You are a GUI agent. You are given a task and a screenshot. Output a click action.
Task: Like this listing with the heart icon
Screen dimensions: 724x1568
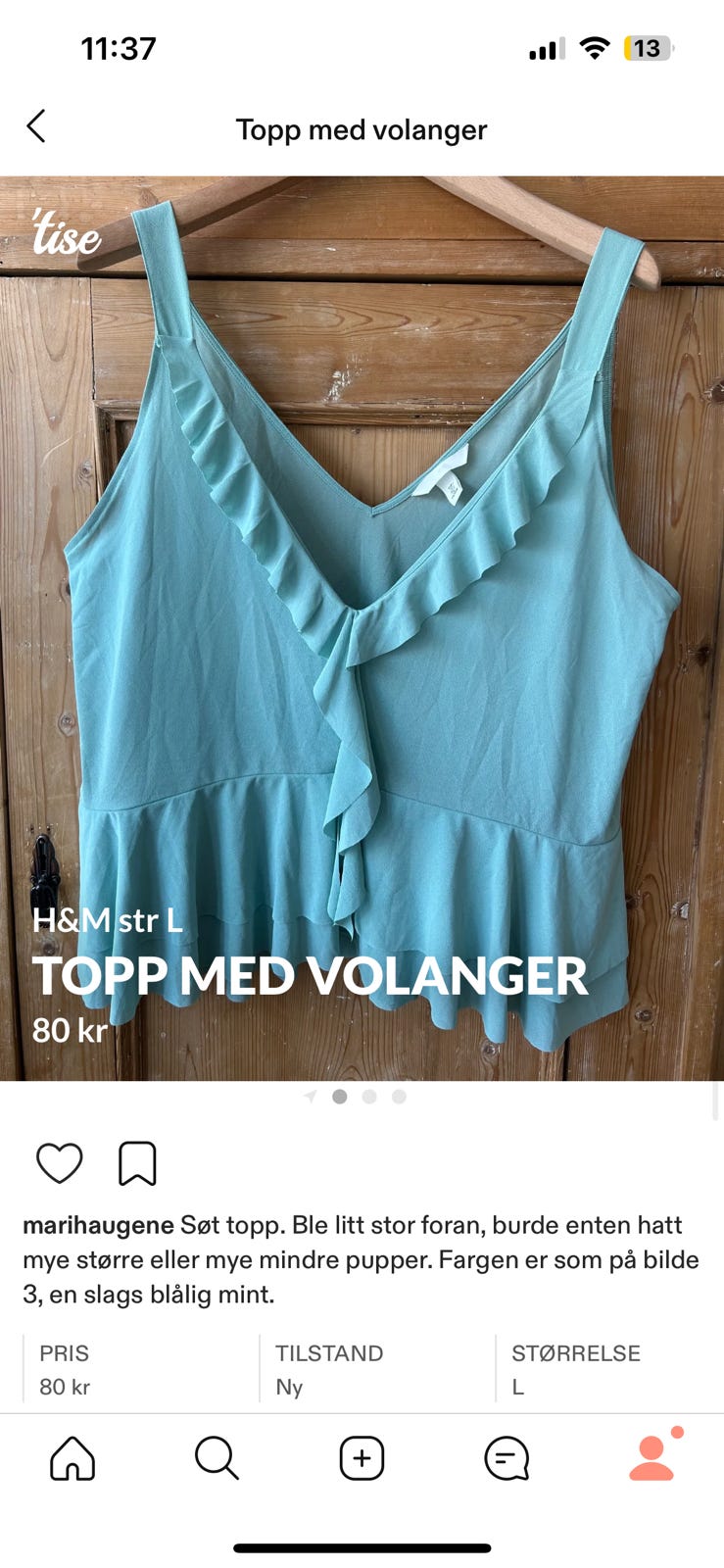[x=59, y=1163]
